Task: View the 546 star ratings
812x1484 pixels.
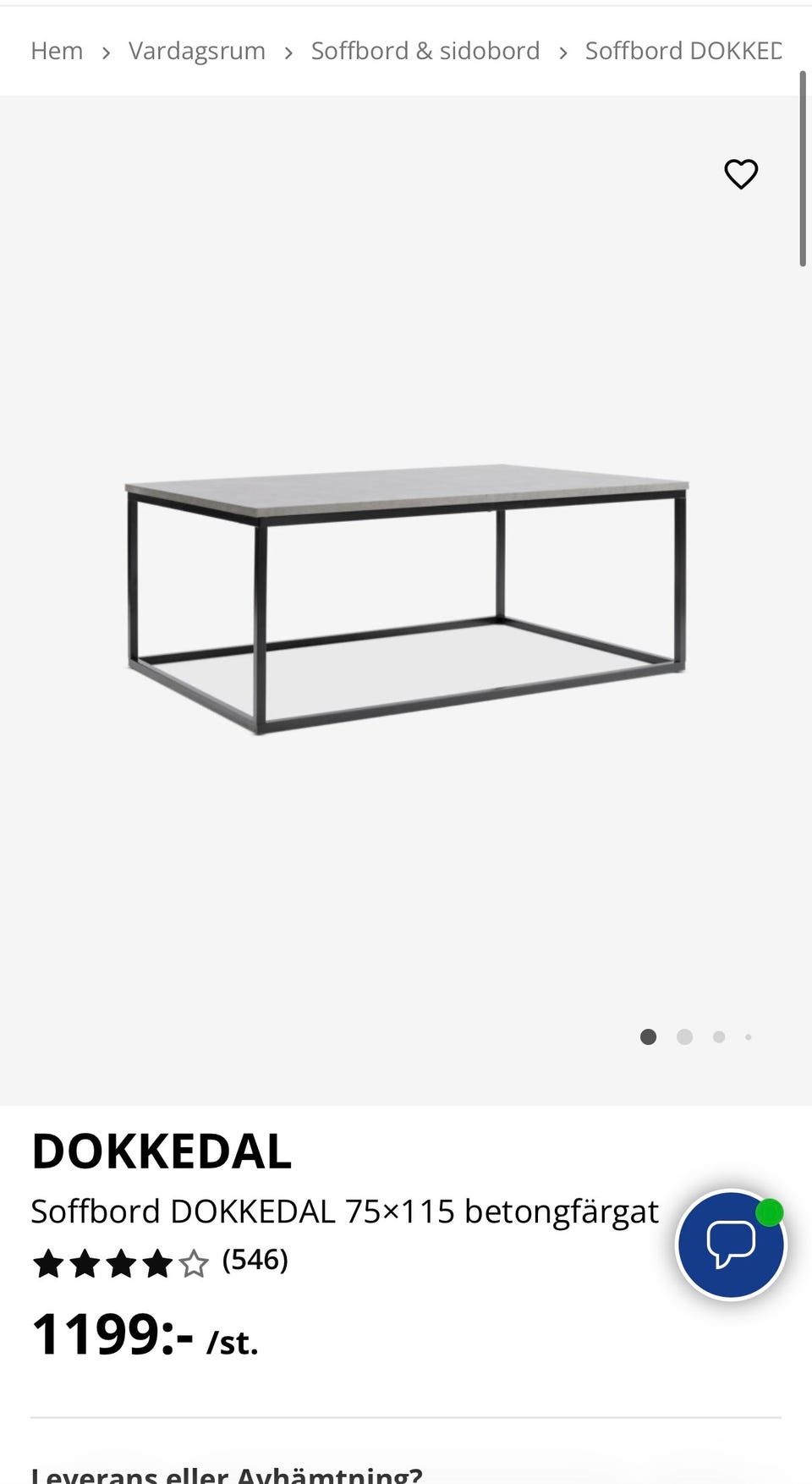Action: tap(160, 1261)
